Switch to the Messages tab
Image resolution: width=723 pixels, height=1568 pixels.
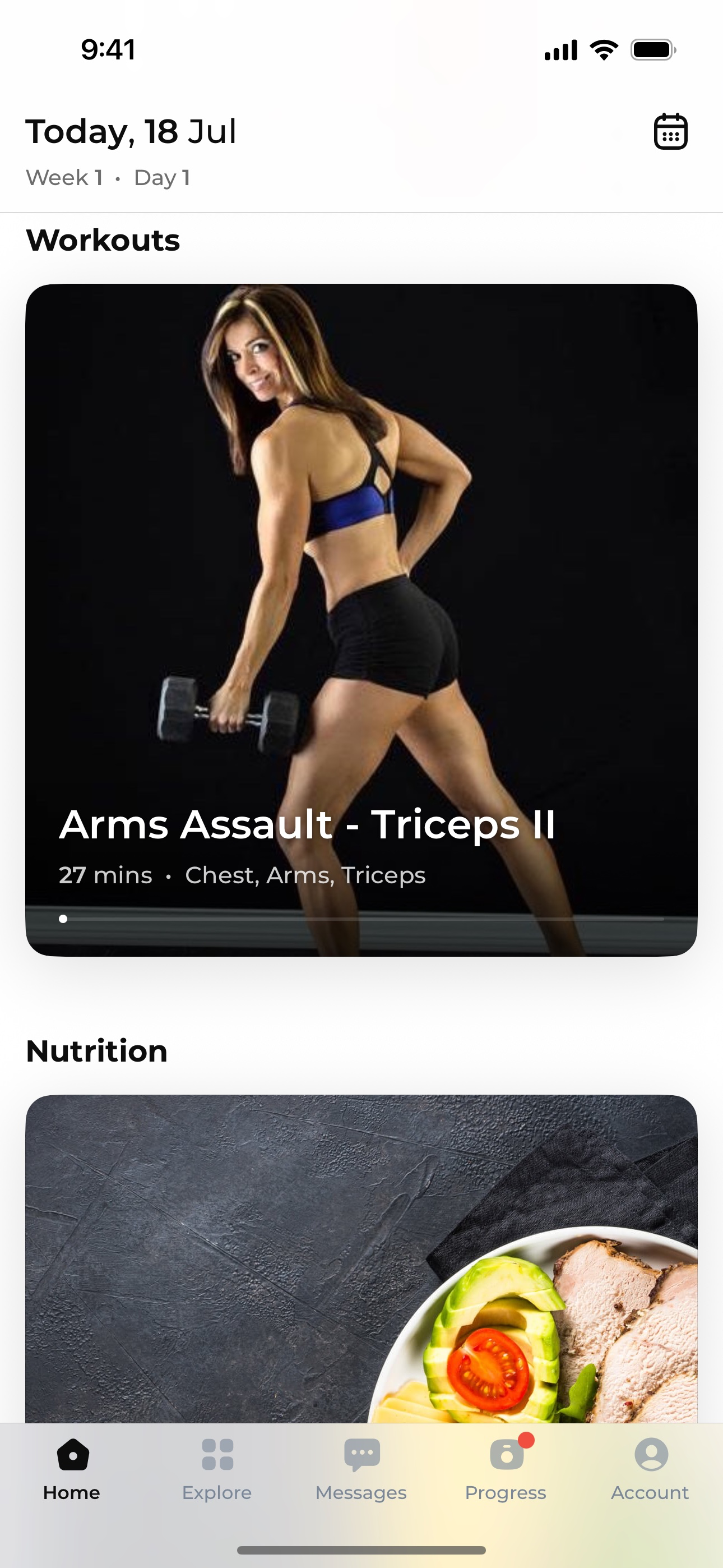[361, 1473]
